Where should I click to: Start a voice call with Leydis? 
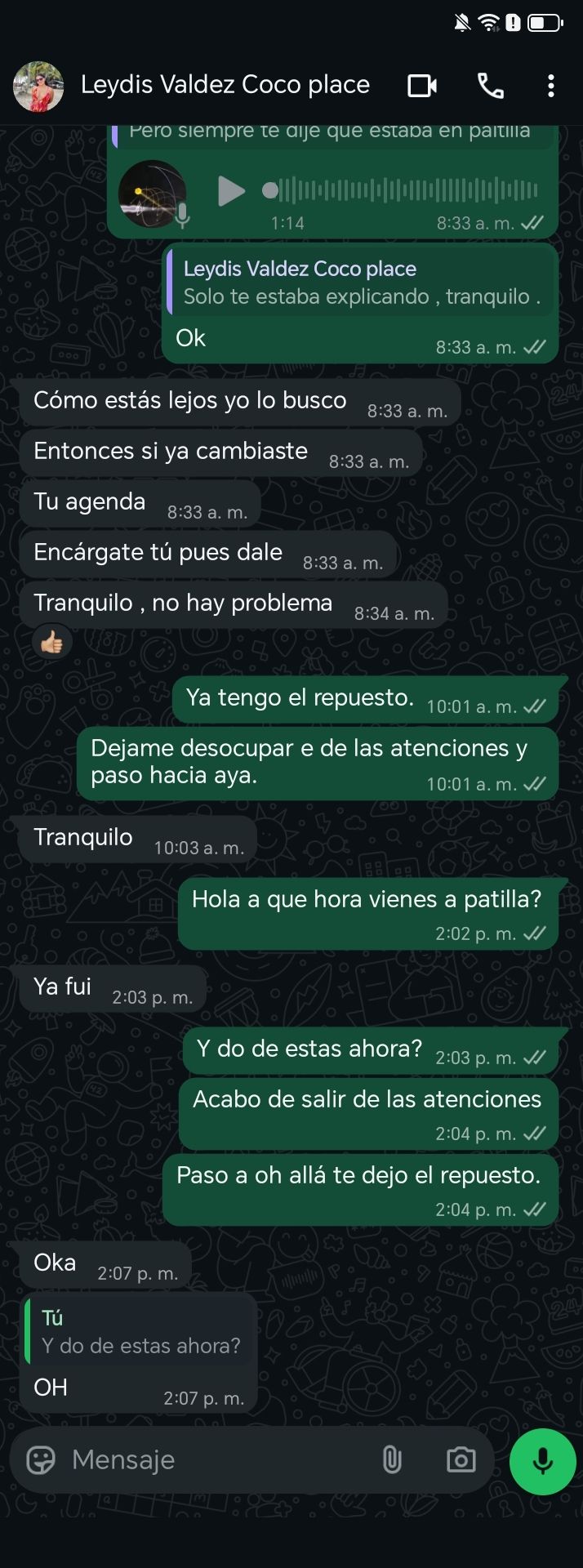(x=490, y=86)
